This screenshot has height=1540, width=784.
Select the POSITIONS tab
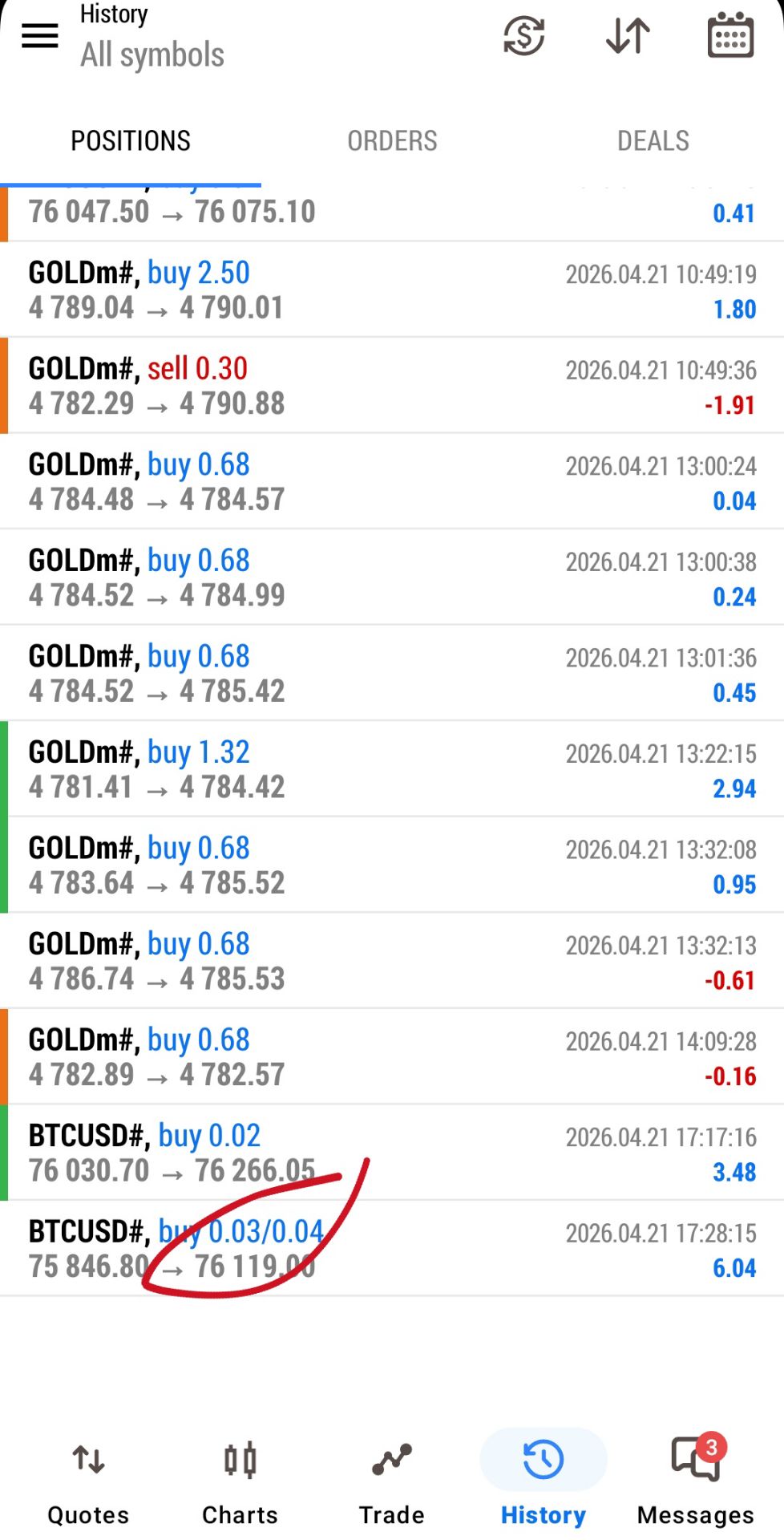pyautogui.click(x=131, y=141)
